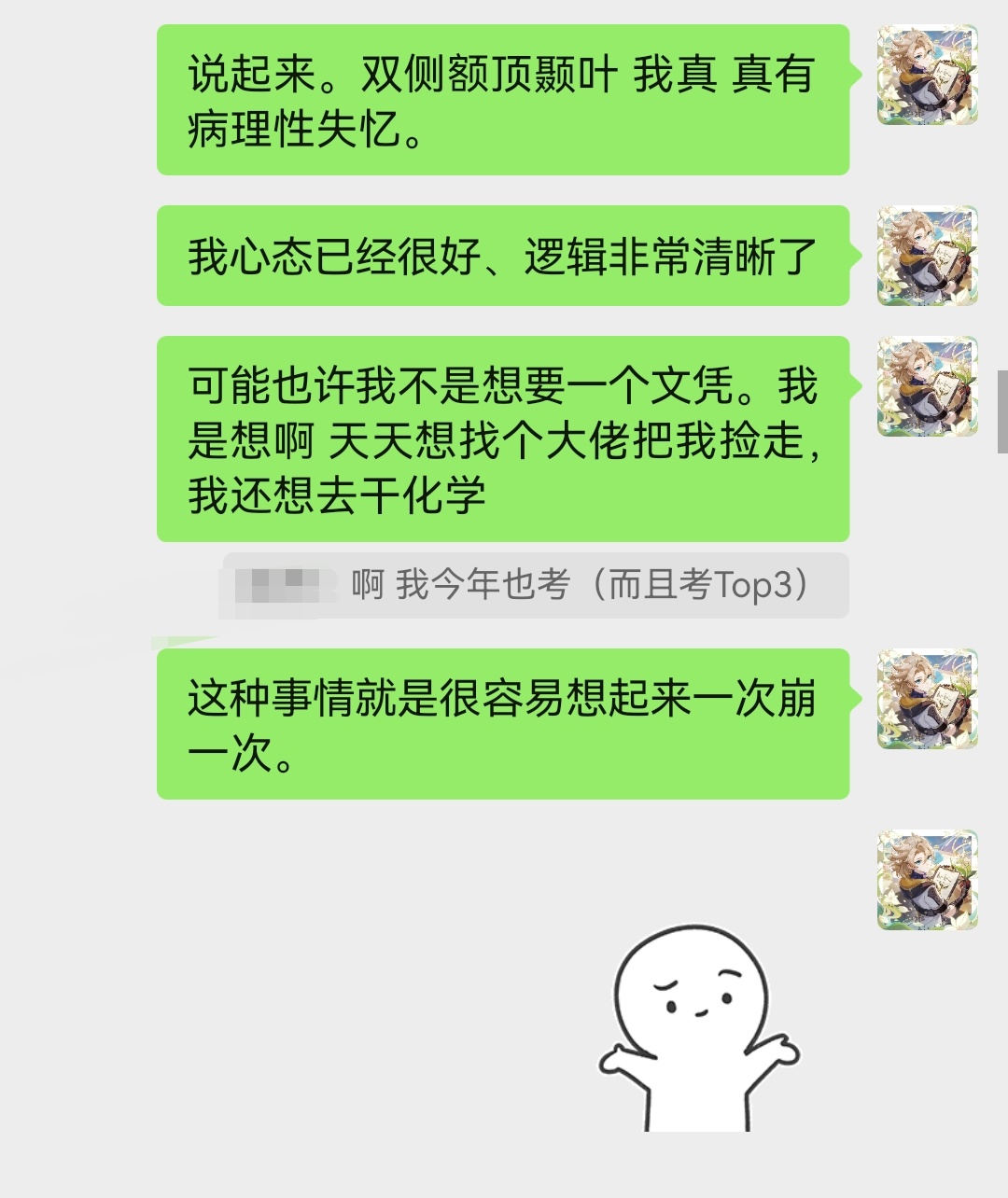Open the shrugging figure sticker

pyautogui.click(x=697, y=1026)
